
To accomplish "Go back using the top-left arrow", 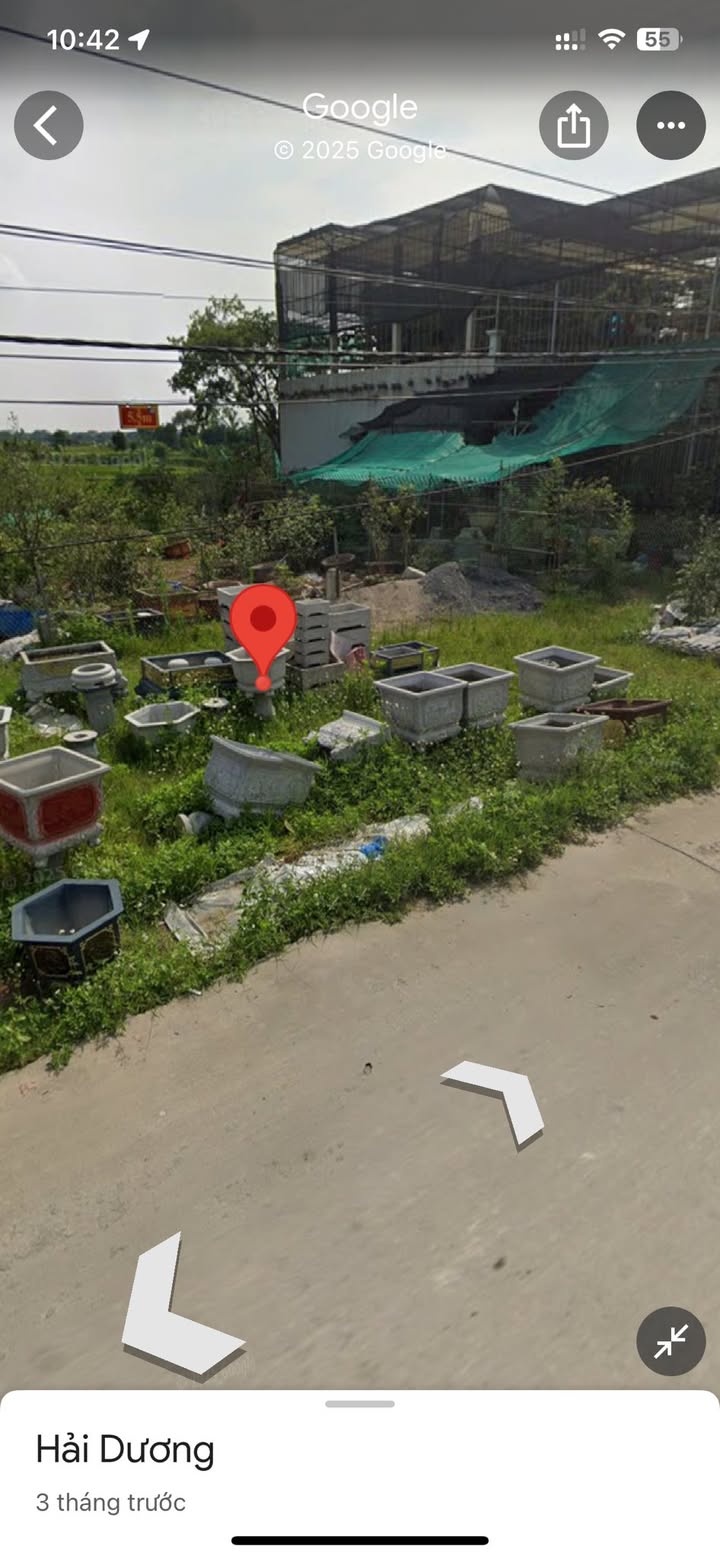I will [x=48, y=125].
